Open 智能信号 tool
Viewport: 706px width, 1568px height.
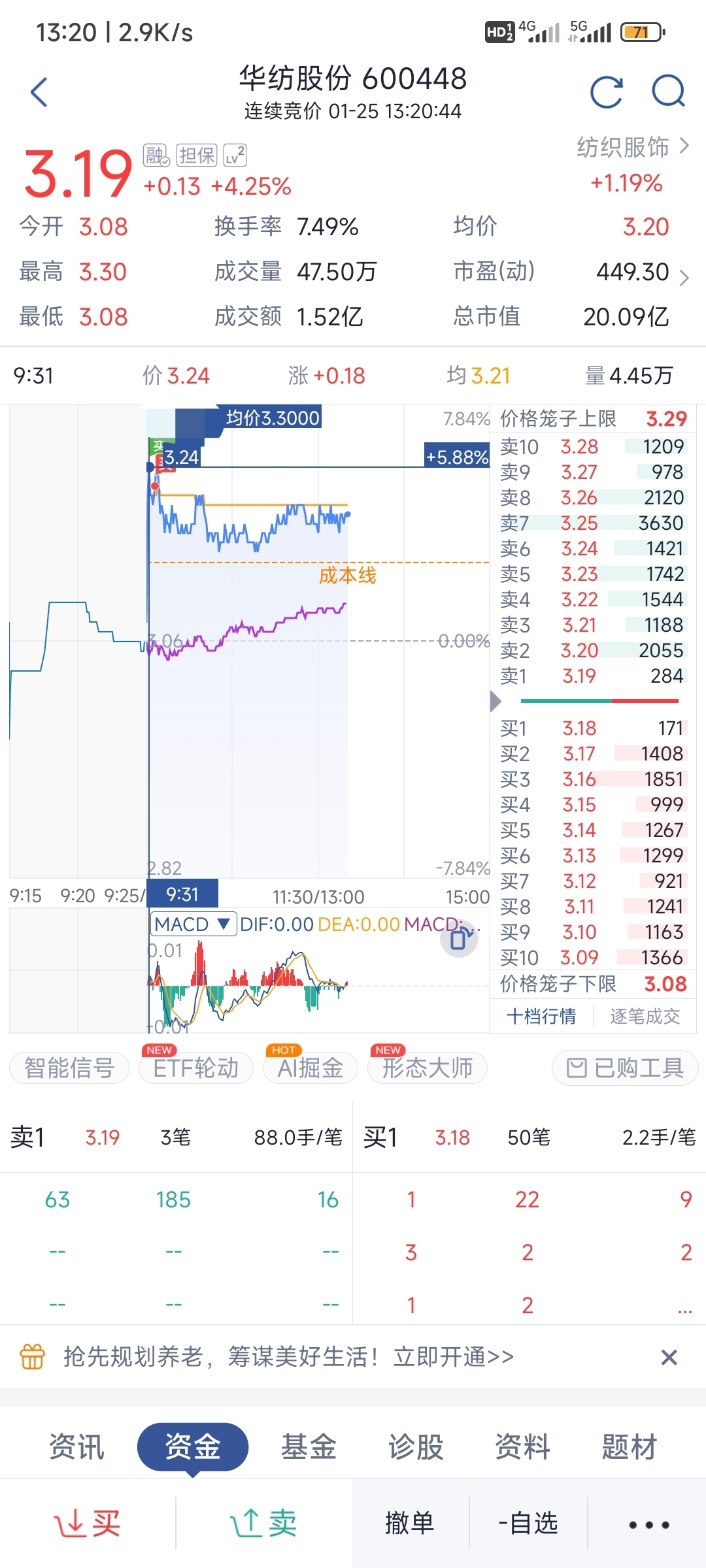click(x=69, y=1068)
